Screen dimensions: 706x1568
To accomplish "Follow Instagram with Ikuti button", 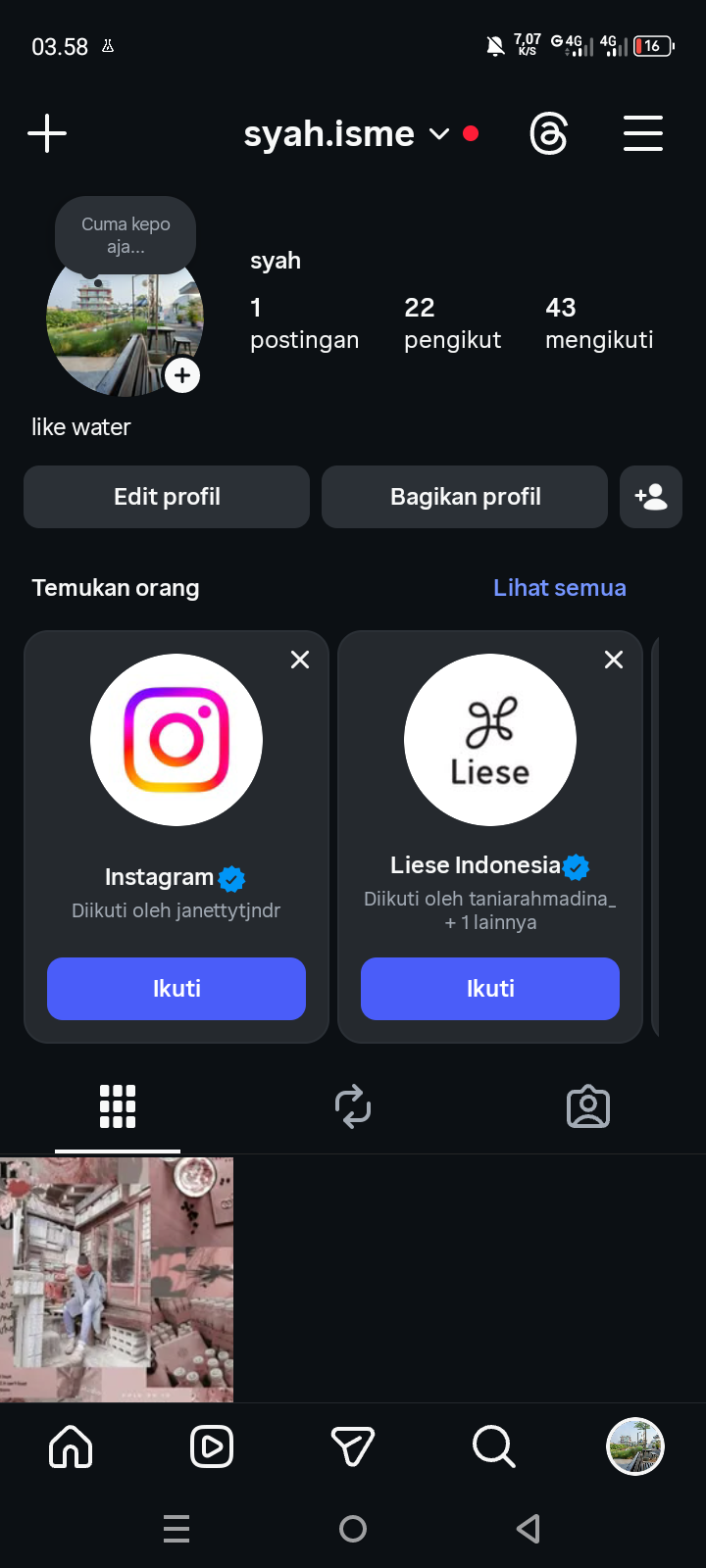I will click(x=176, y=989).
